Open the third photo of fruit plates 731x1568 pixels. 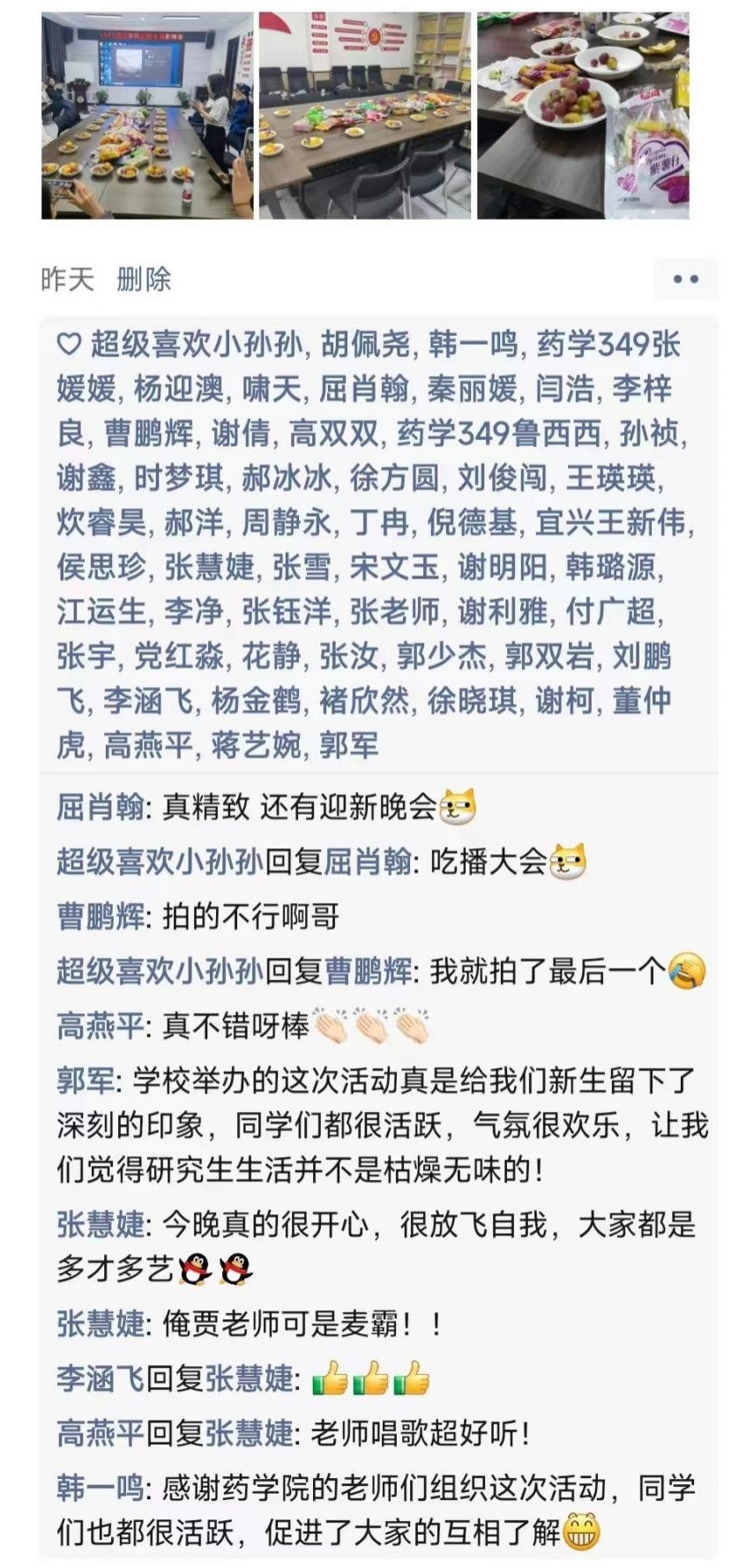(583, 116)
